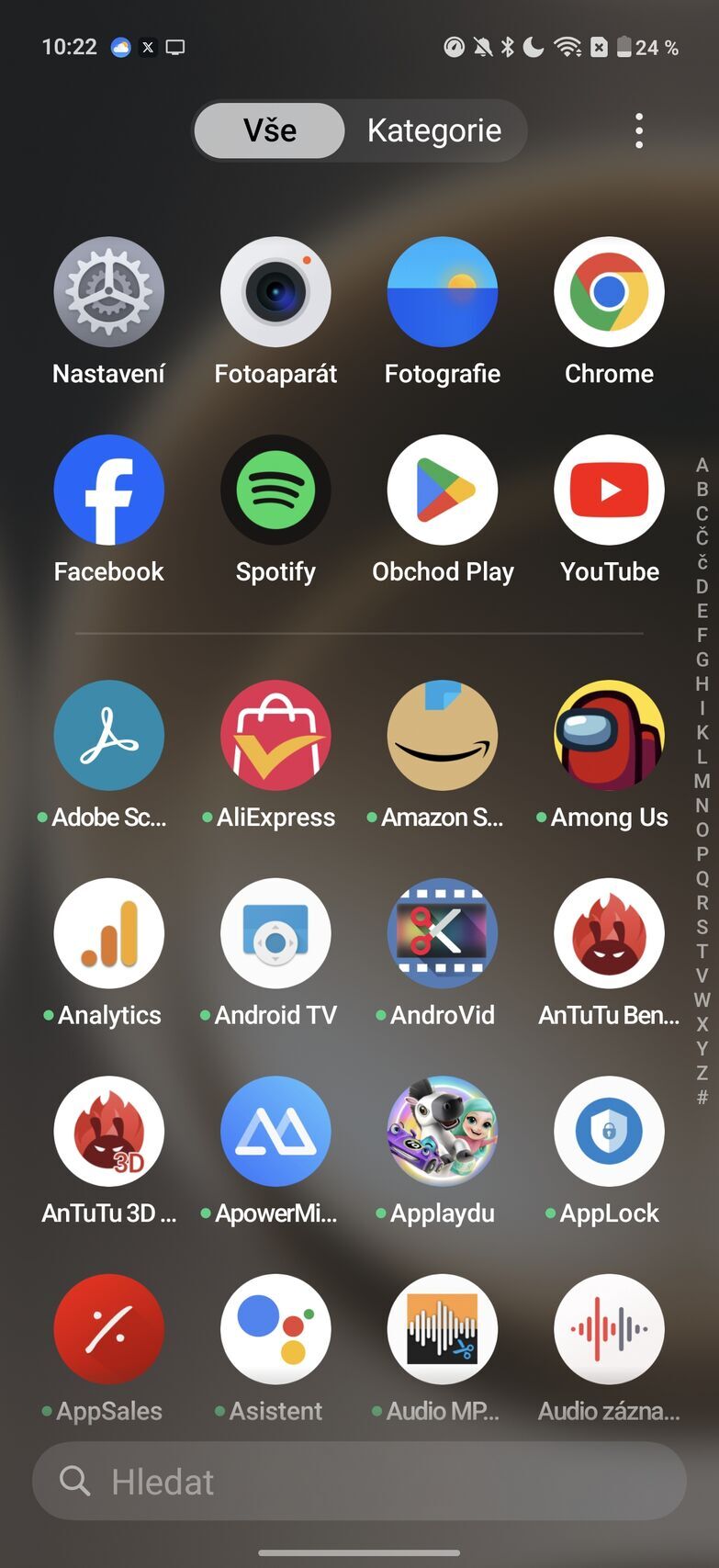Jump to letter M in alphabet index

click(x=702, y=782)
